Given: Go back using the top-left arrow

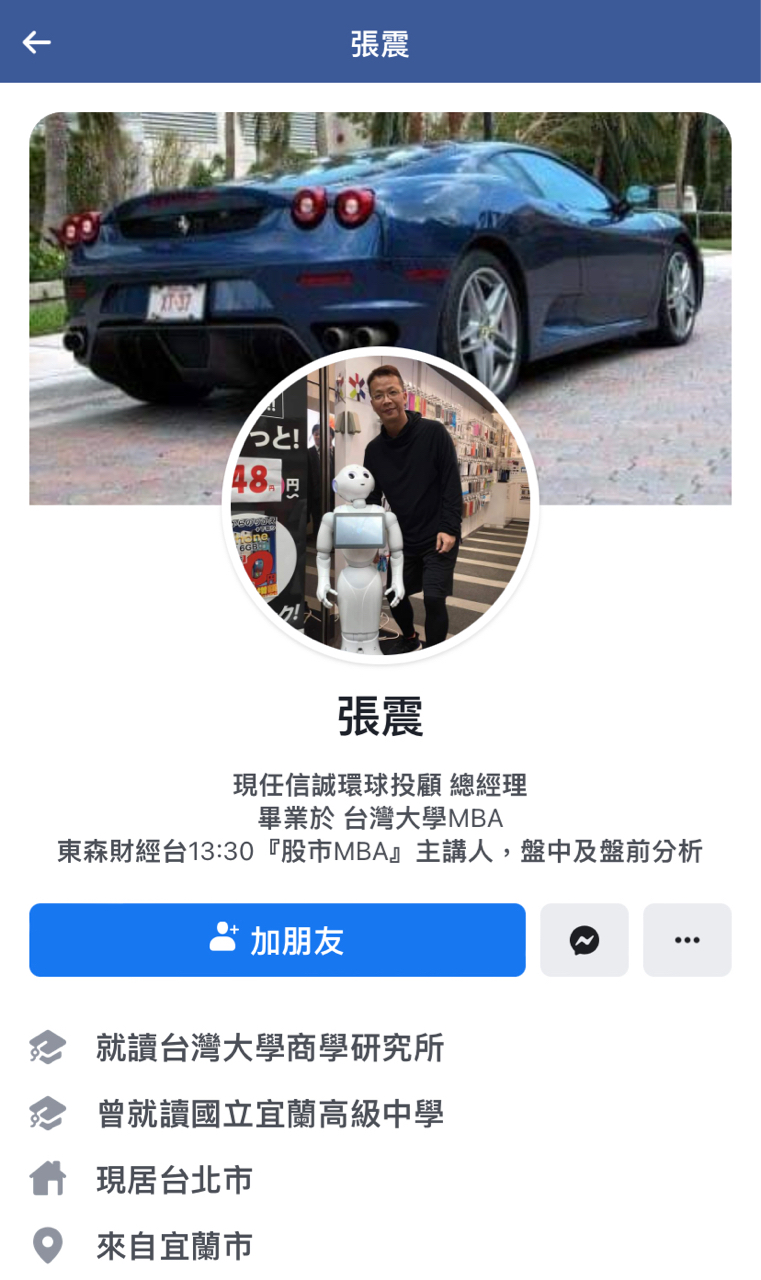Looking at the screenshot, I should (37, 42).
